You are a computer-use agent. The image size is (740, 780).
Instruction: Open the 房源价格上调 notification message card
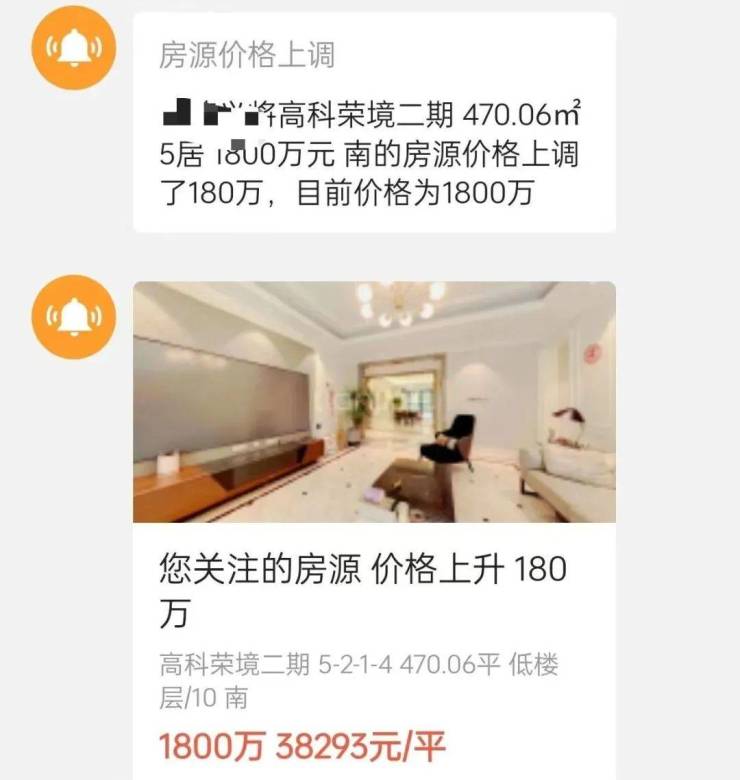pos(374,123)
